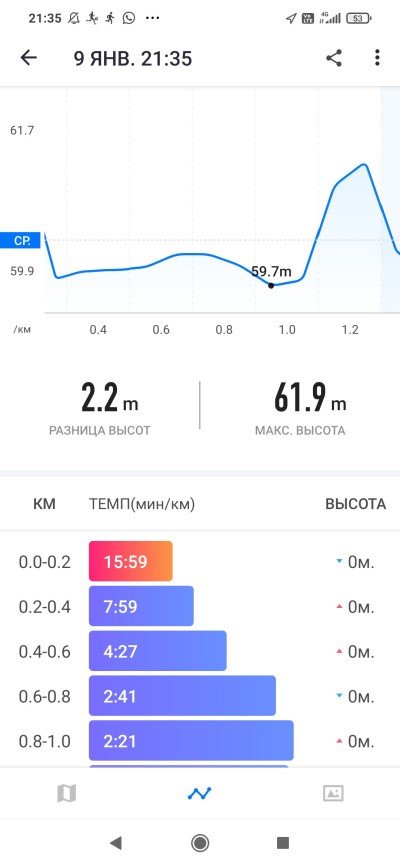
Task: Open the three-dot overflow menu
Action: click(x=377, y=58)
